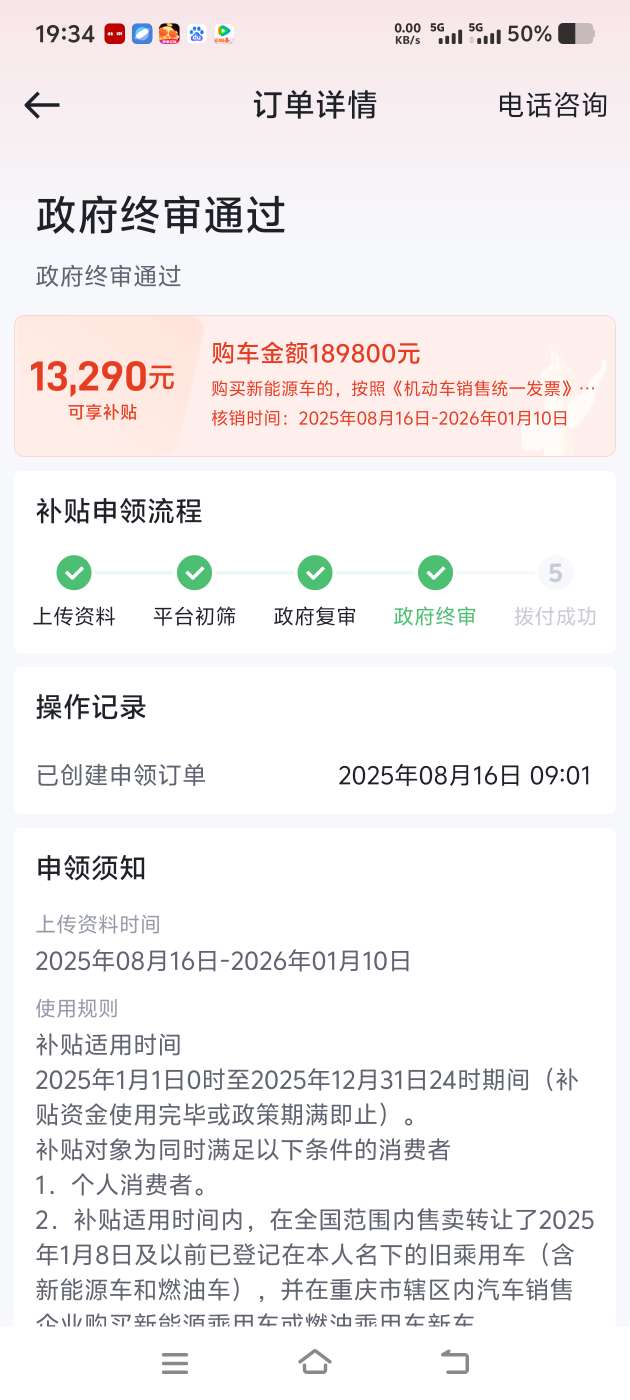
Task: Tap the system back navigation button
Action: 455,1361
